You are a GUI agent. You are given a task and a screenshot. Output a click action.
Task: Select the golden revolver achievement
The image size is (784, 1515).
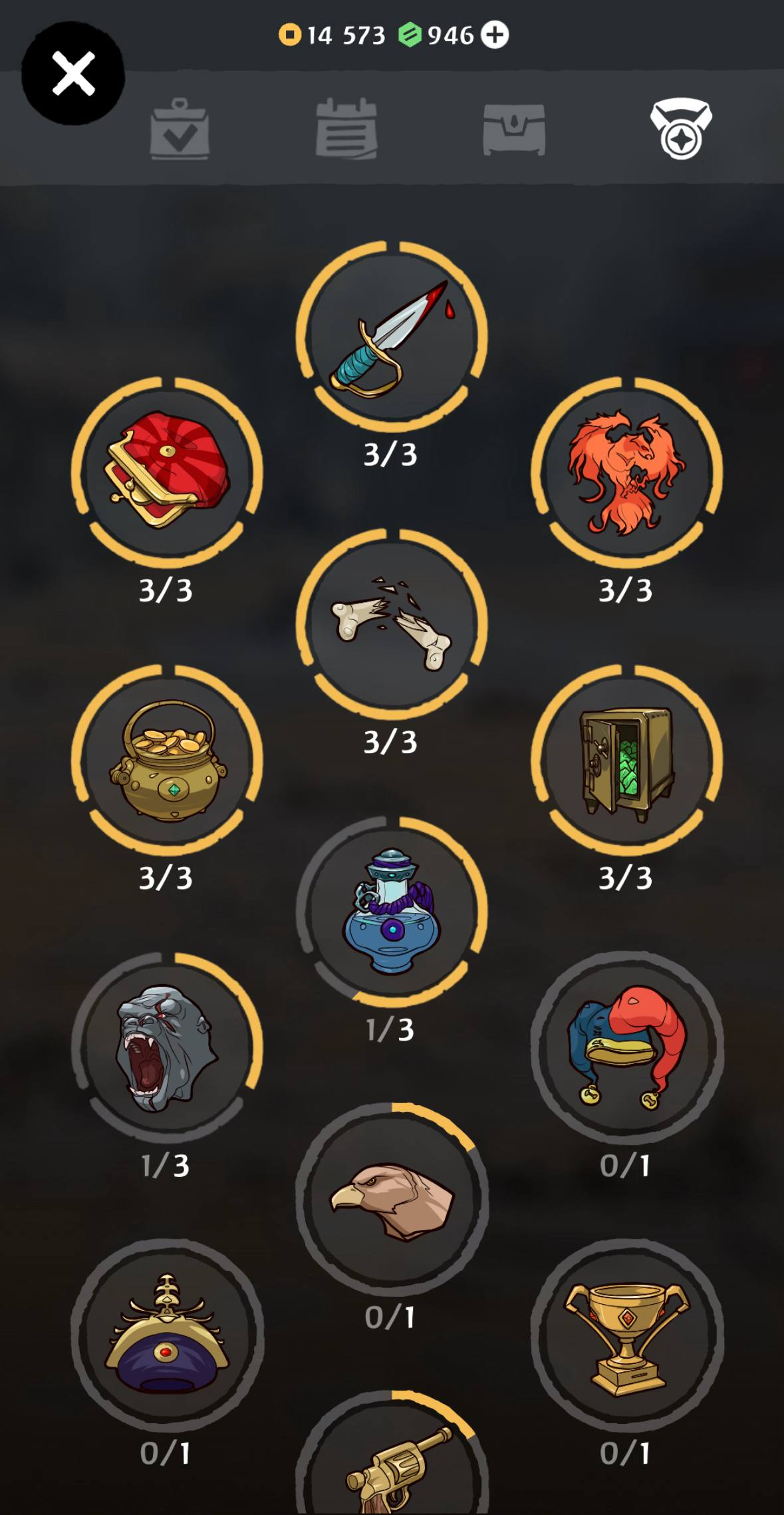click(392, 1464)
